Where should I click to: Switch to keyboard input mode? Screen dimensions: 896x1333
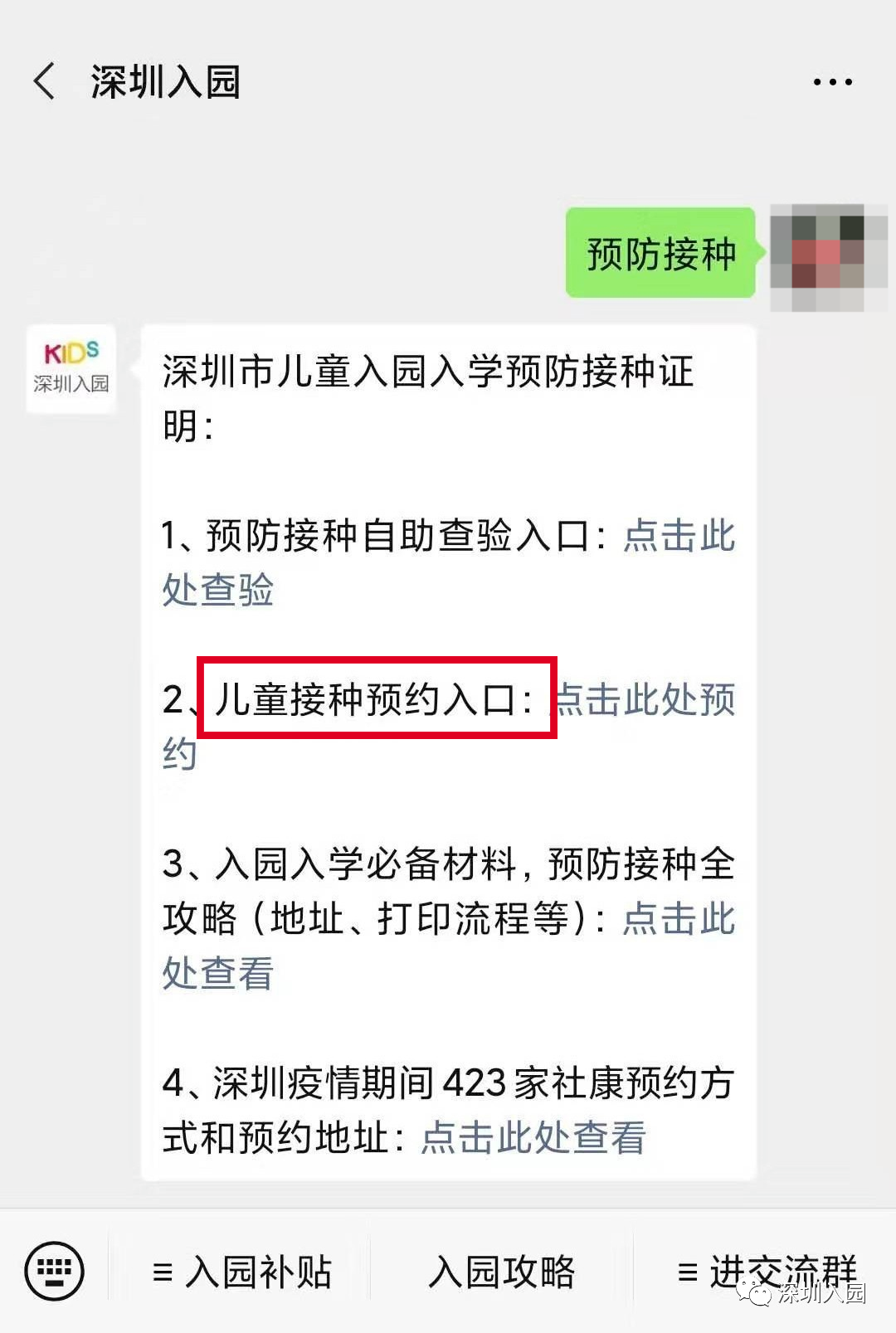tap(54, 1271)
